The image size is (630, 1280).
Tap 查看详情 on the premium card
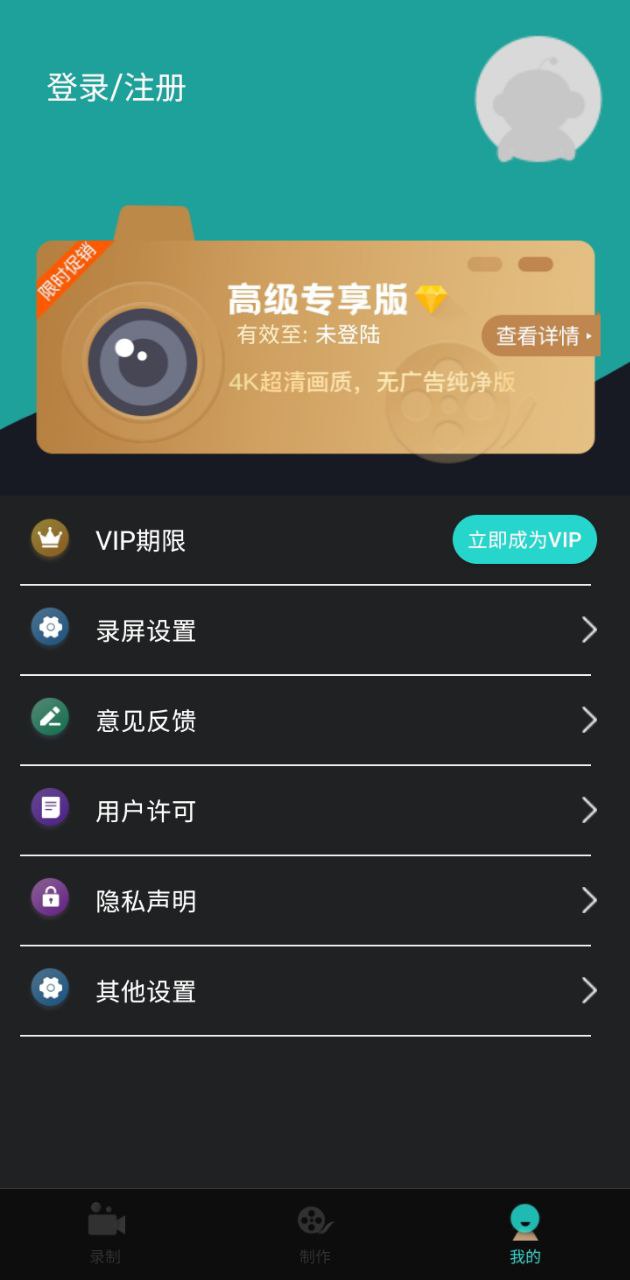click(x=540, y=336)
